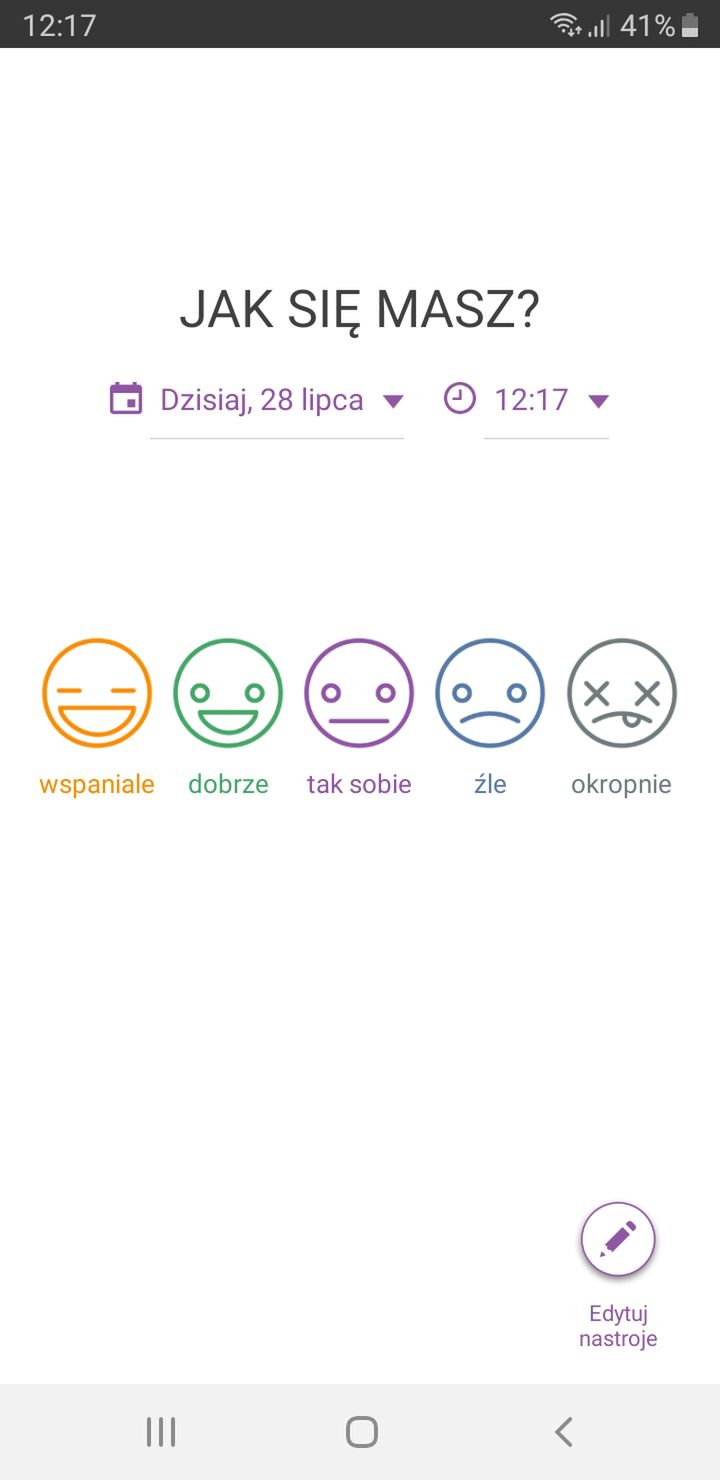Open Edytuj nastroje pencil button
Viewport: 720px width, 1480px height.
tap(618, 1239)
